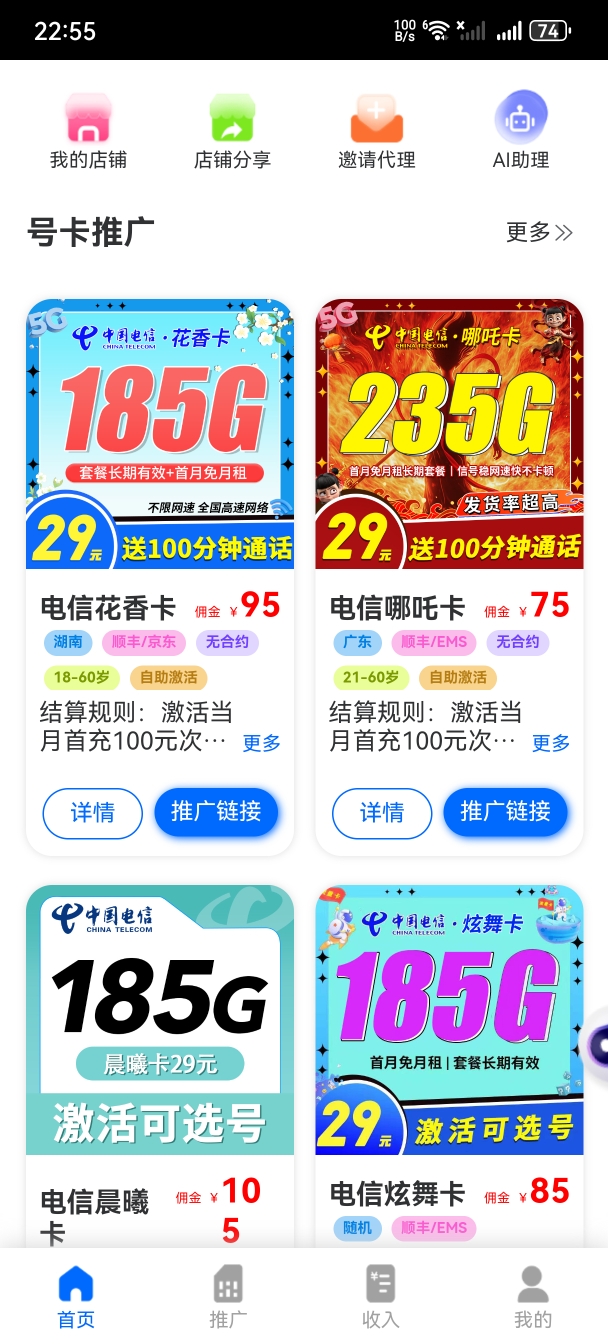Screen dimensions: 608x1344
Task: Launch the AI助理 assistant
Action: pos(521,131)
